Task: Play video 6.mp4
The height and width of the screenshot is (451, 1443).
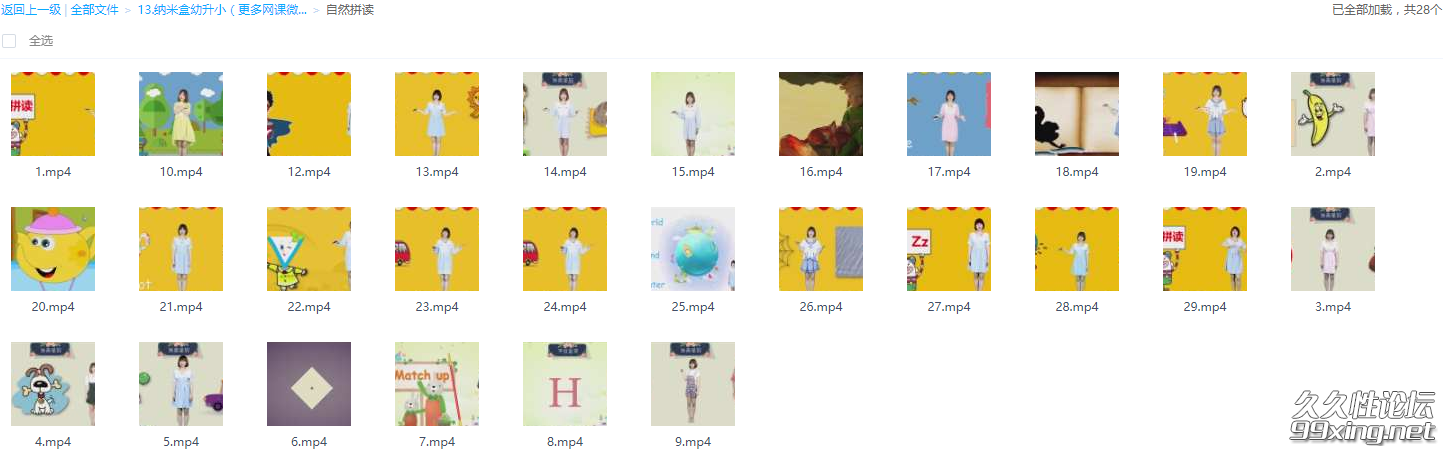Action: pos(309,384)
